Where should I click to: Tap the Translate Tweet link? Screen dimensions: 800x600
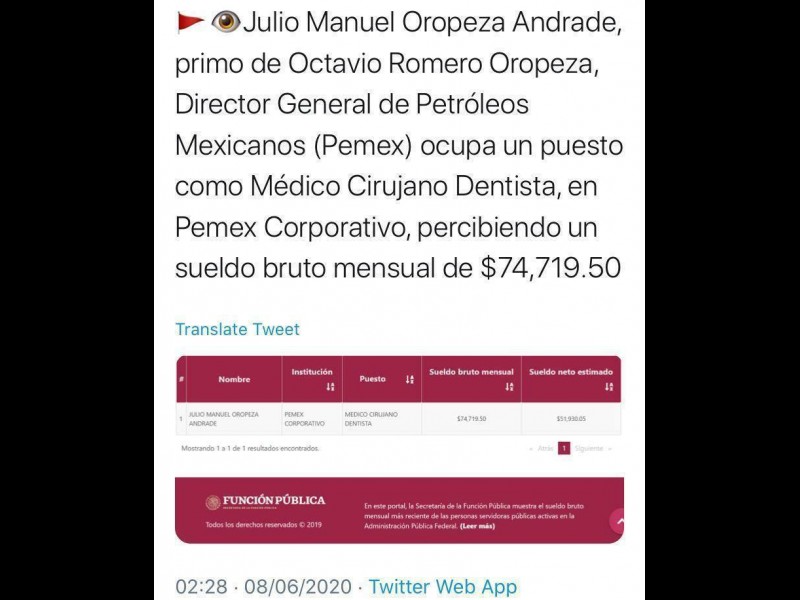coord(237,329)
